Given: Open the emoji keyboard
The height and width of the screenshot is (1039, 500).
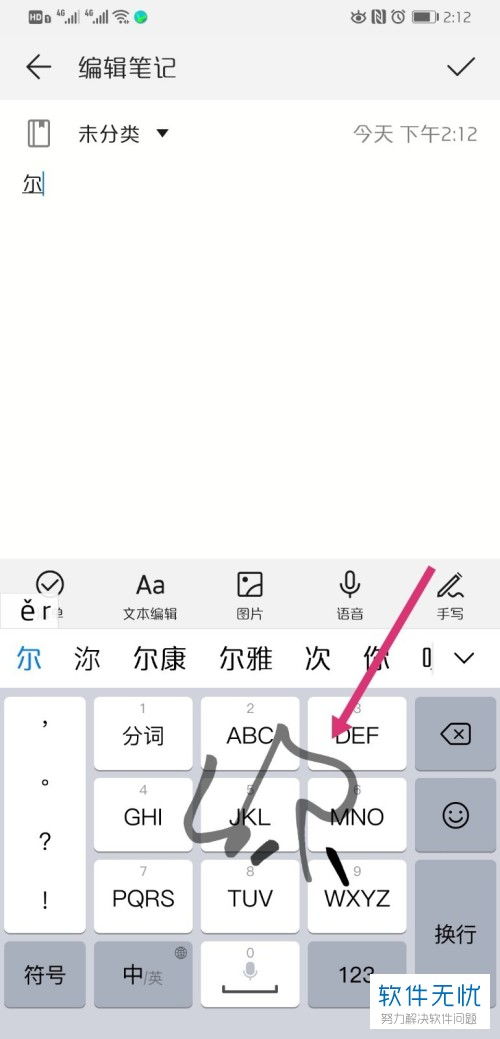Looking at the screenshot, I should click(x=456, y=815).
